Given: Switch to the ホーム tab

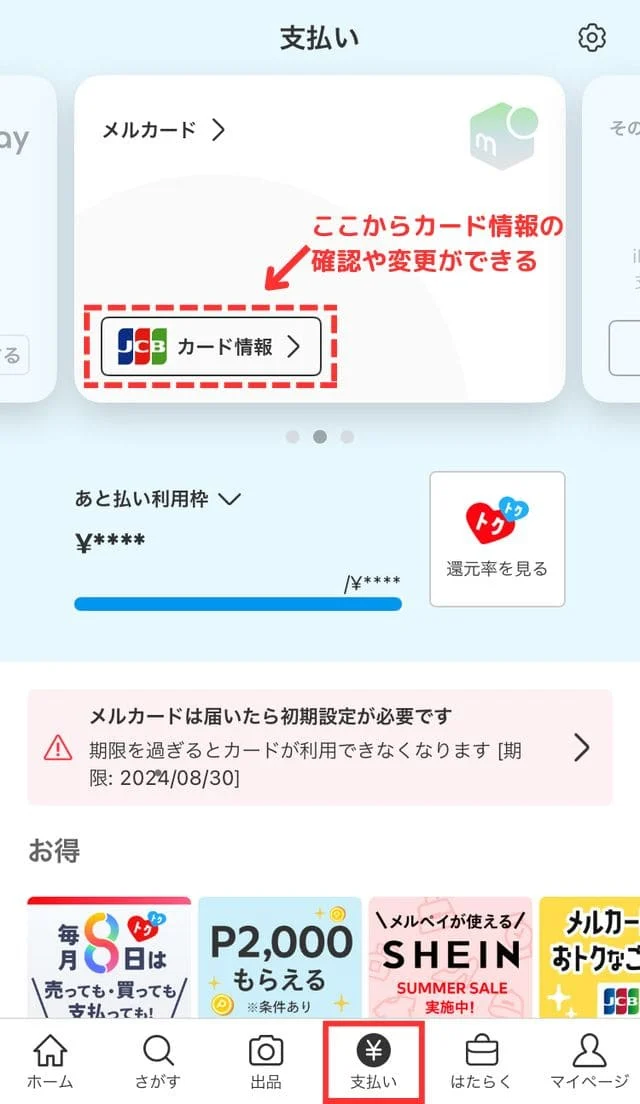Looking at the screenshot, I should click(x=50, y=1062).
